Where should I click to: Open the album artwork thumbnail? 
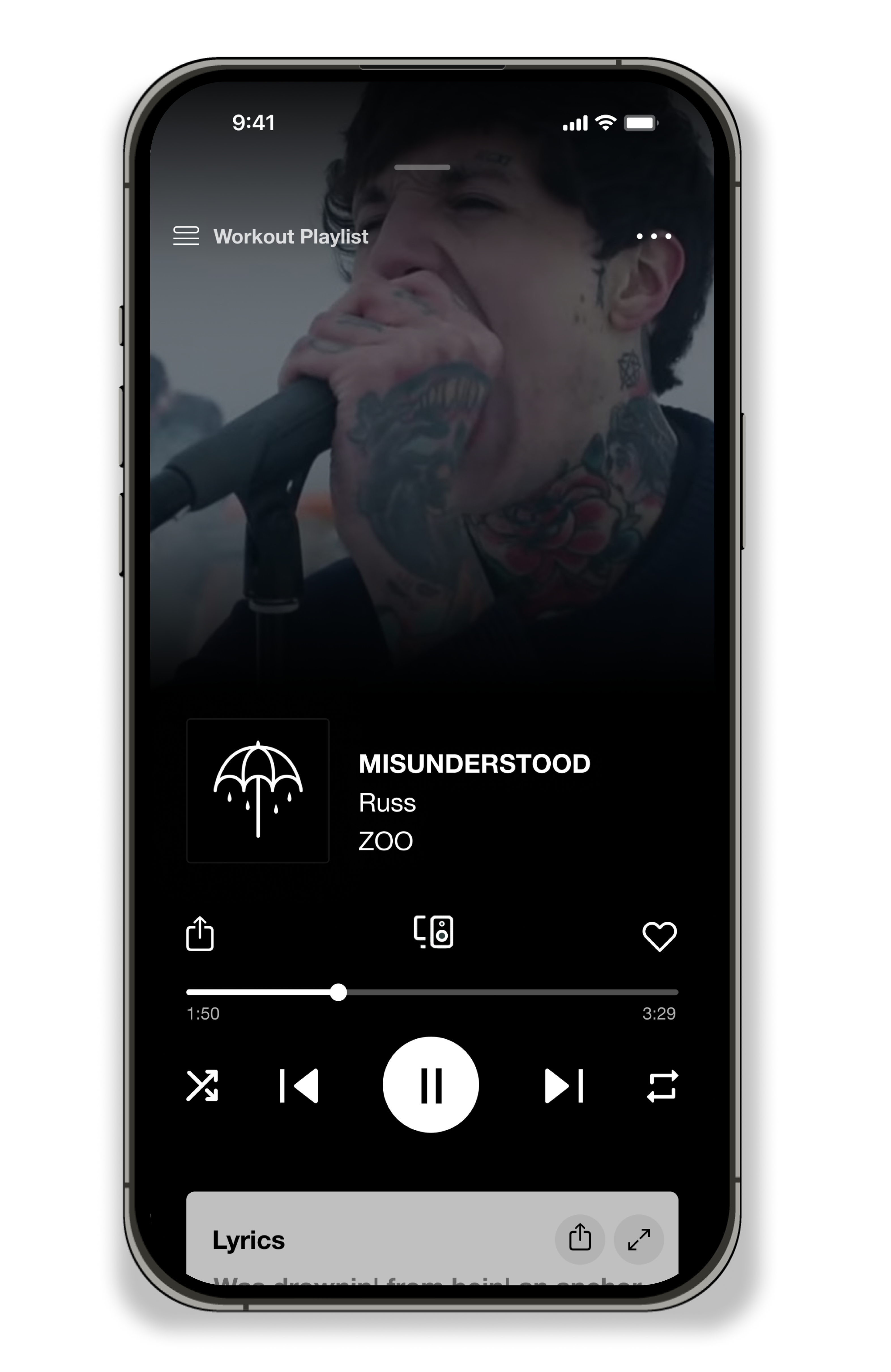pyautogui.click(x=258, y=790)
